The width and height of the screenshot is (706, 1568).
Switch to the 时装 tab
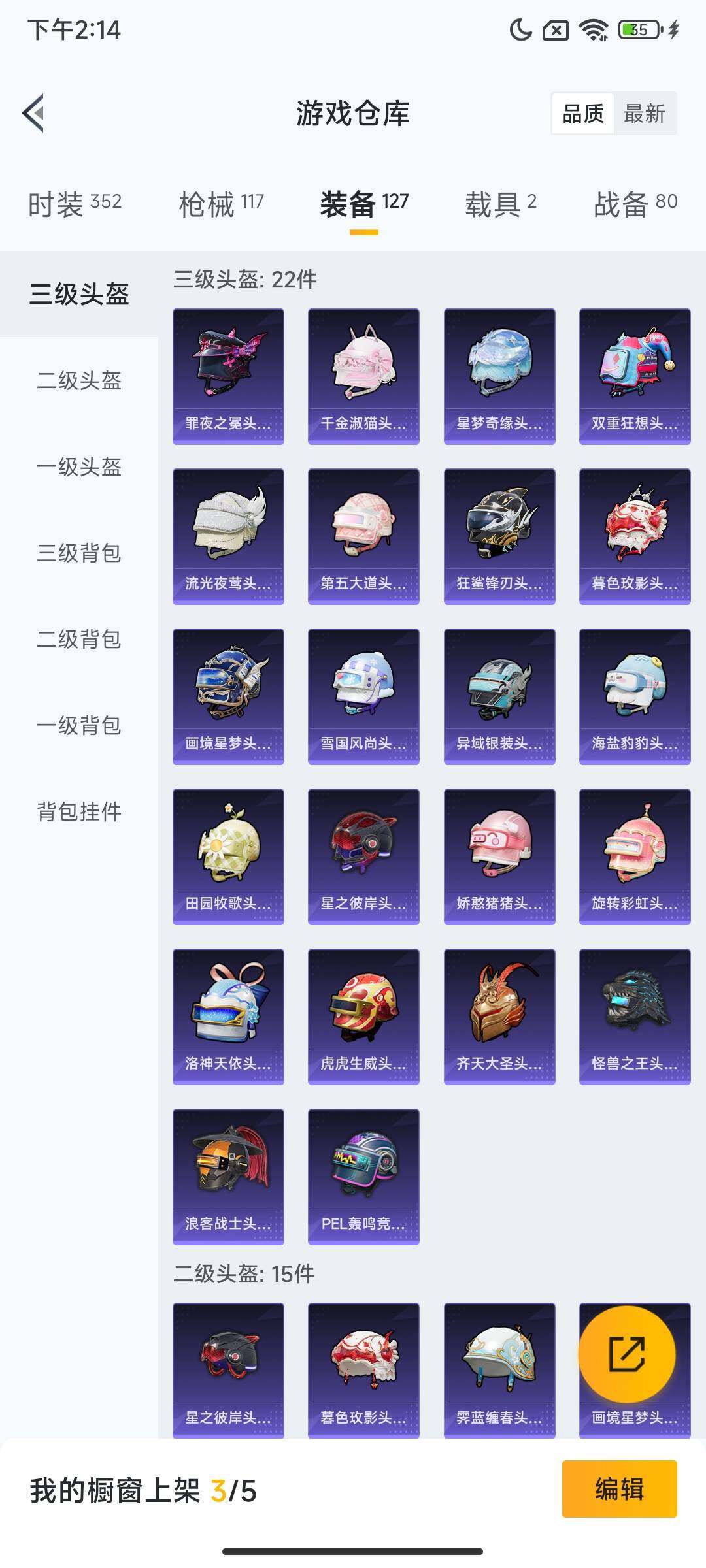tap(75, 204)
